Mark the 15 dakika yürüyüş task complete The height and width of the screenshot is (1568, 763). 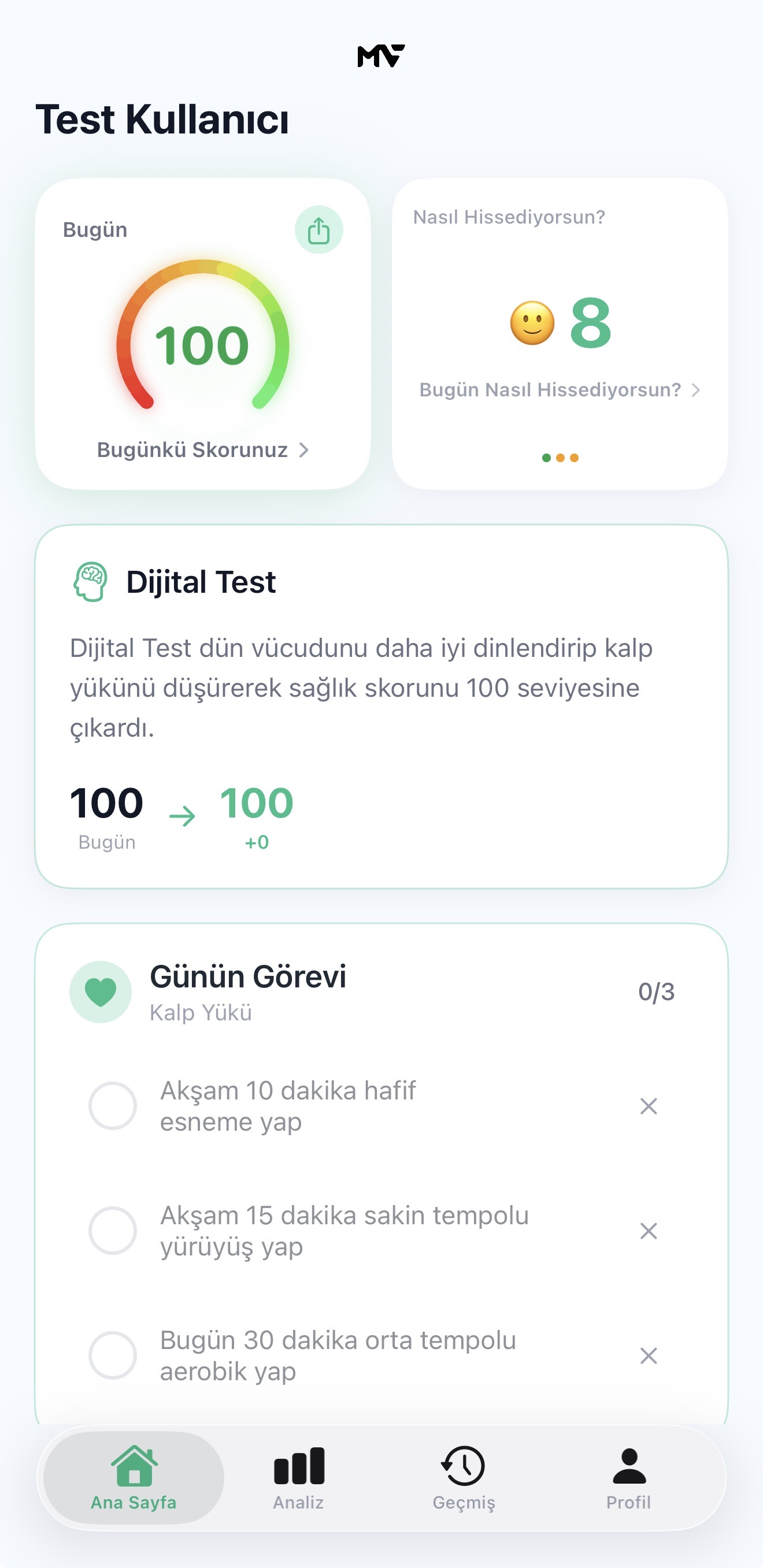click(113, 1231)
